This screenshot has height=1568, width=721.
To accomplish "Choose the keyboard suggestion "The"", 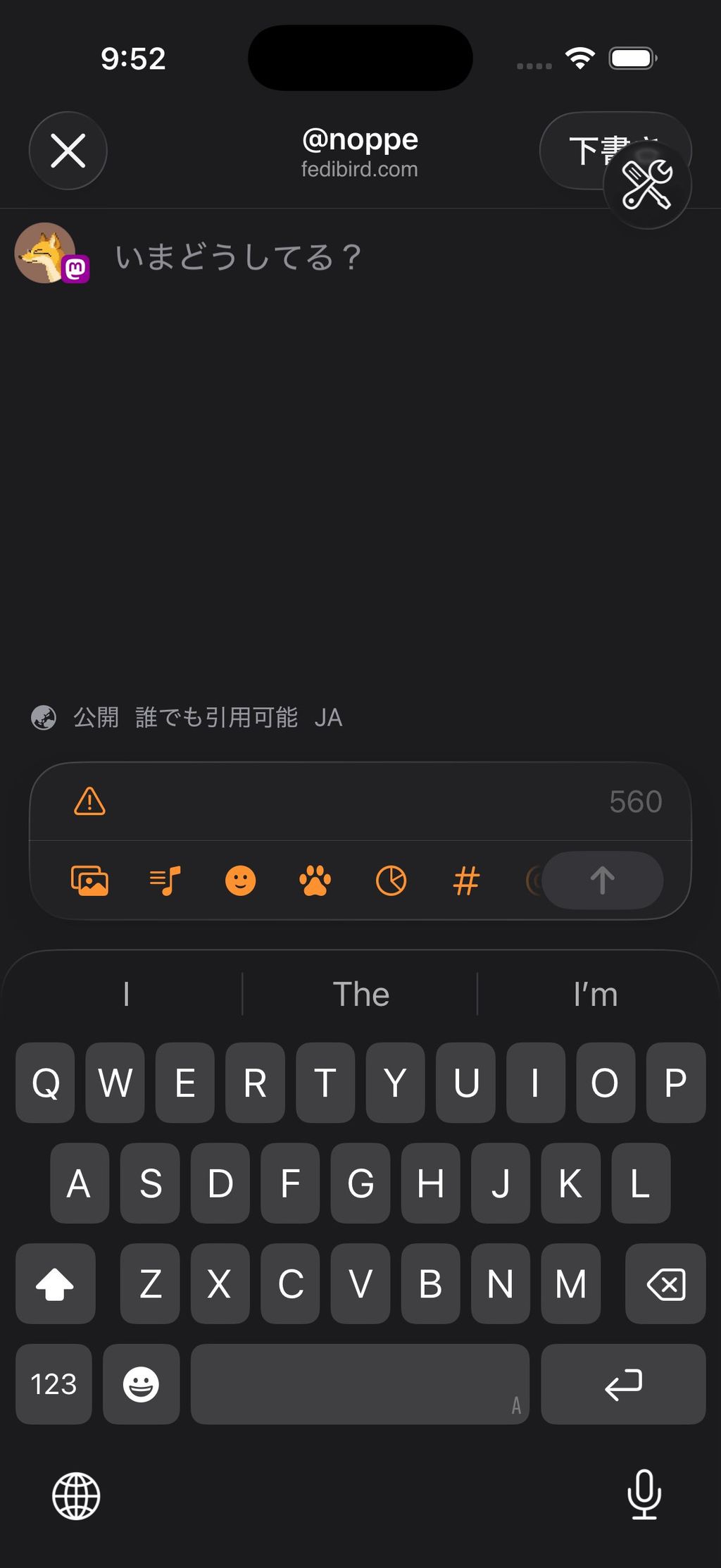I will [360, 994].
